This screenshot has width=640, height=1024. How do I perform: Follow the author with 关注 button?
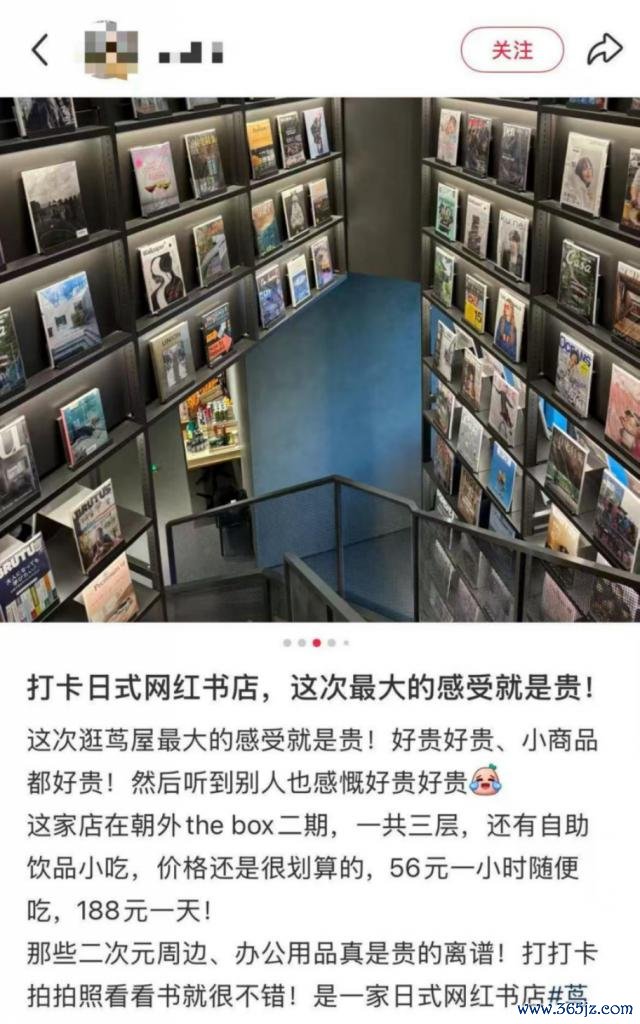point(512,50)
